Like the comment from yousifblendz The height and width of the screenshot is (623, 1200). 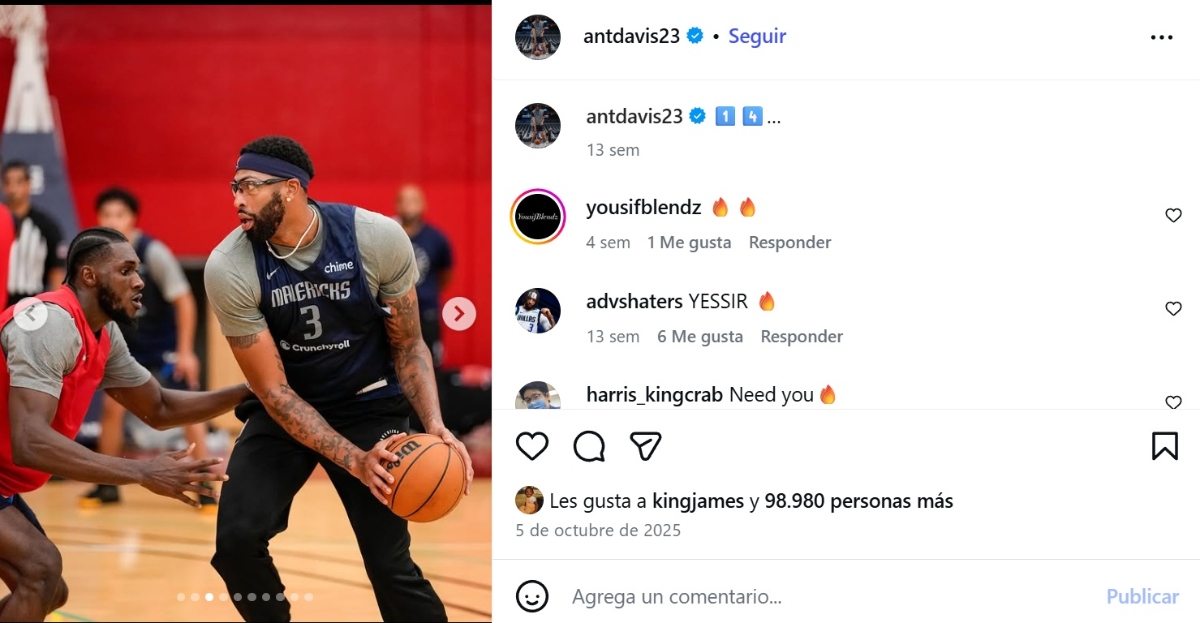[1173, 215]
